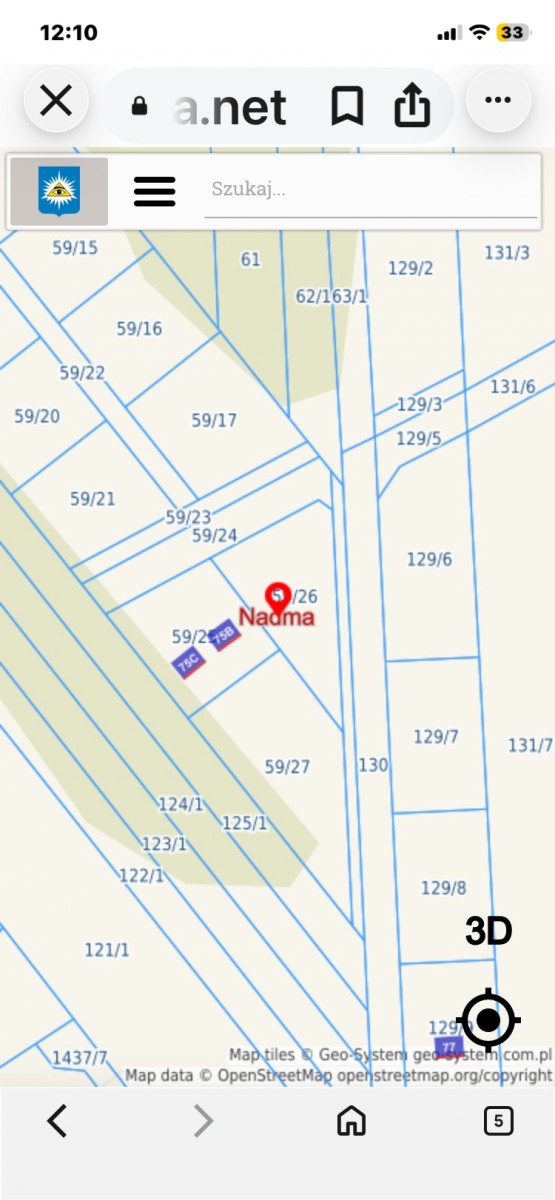The image size is (555, 1200).
Task: Tap the 75C address marker
Action: pyautogui.click(x=188, y=662)
